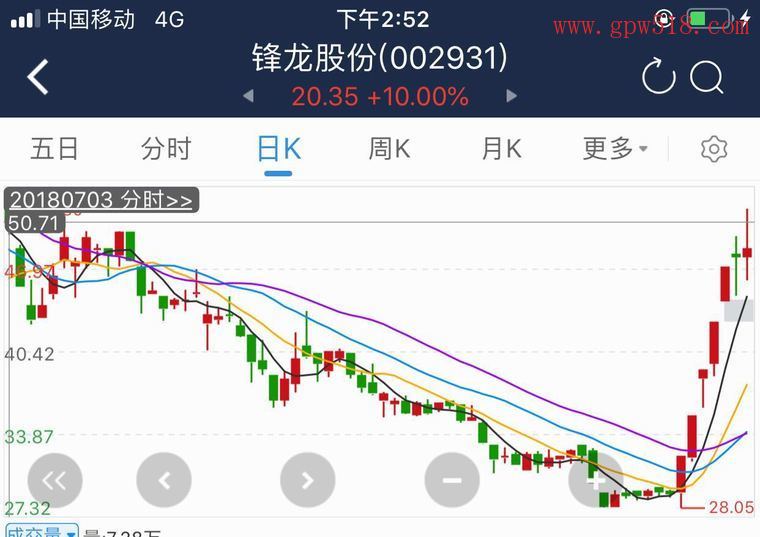Image resolution: width=760 pixels, height=537 pixels.
Task: Open stock search
Action: tap(707, 77)
